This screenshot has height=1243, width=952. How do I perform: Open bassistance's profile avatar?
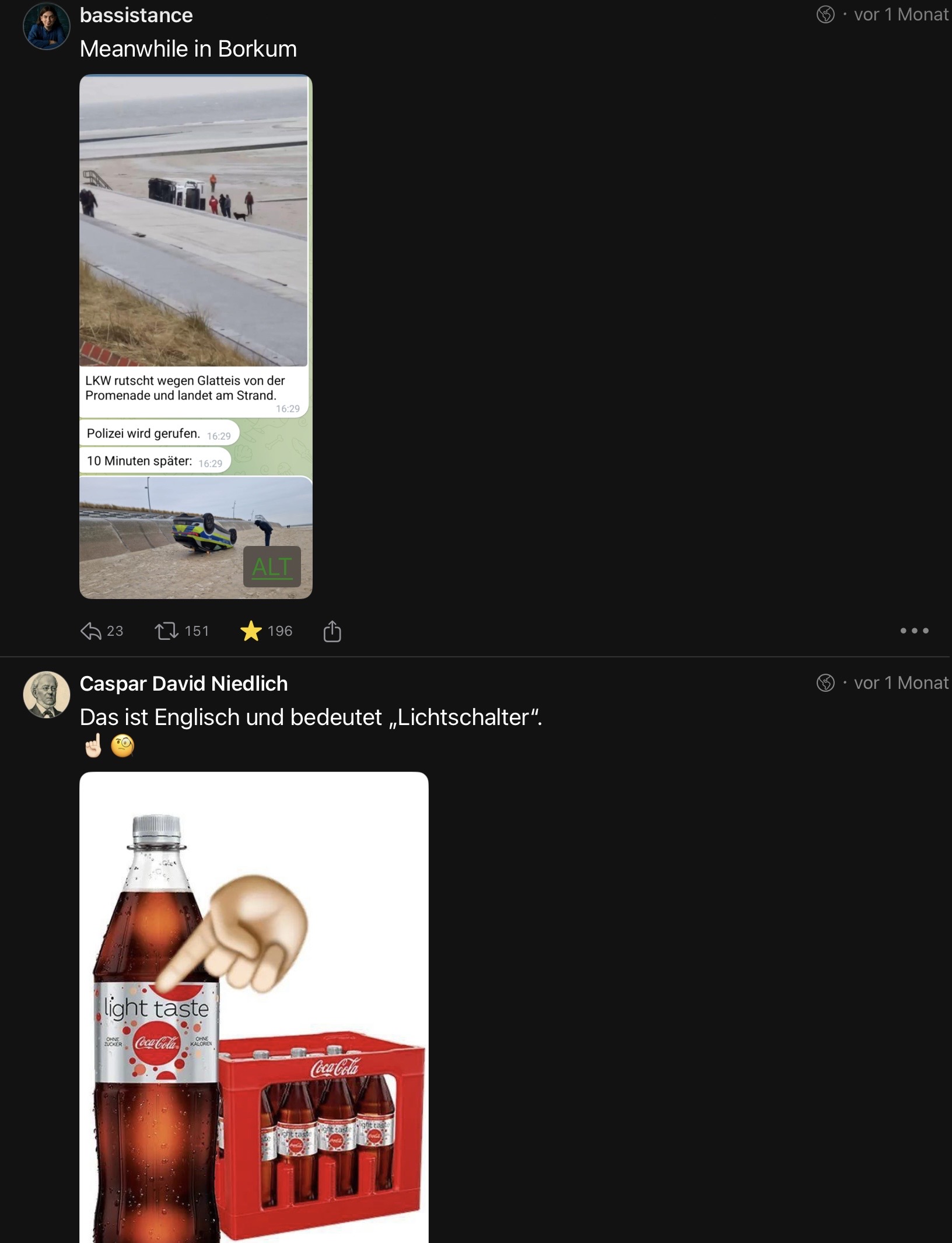pyautogui.click(x=46, y=26)
